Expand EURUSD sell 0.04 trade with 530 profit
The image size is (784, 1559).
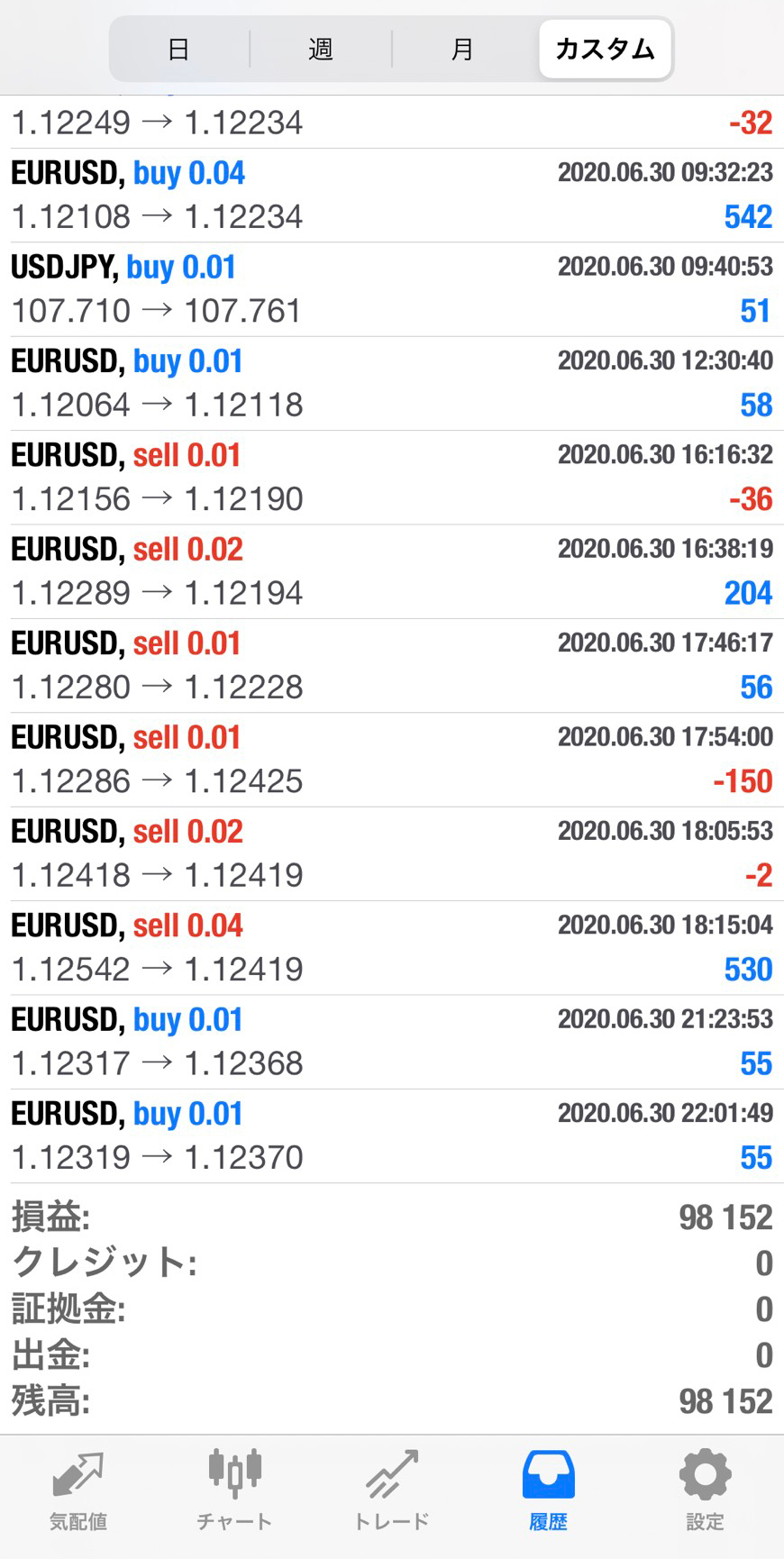pos(391,948)
